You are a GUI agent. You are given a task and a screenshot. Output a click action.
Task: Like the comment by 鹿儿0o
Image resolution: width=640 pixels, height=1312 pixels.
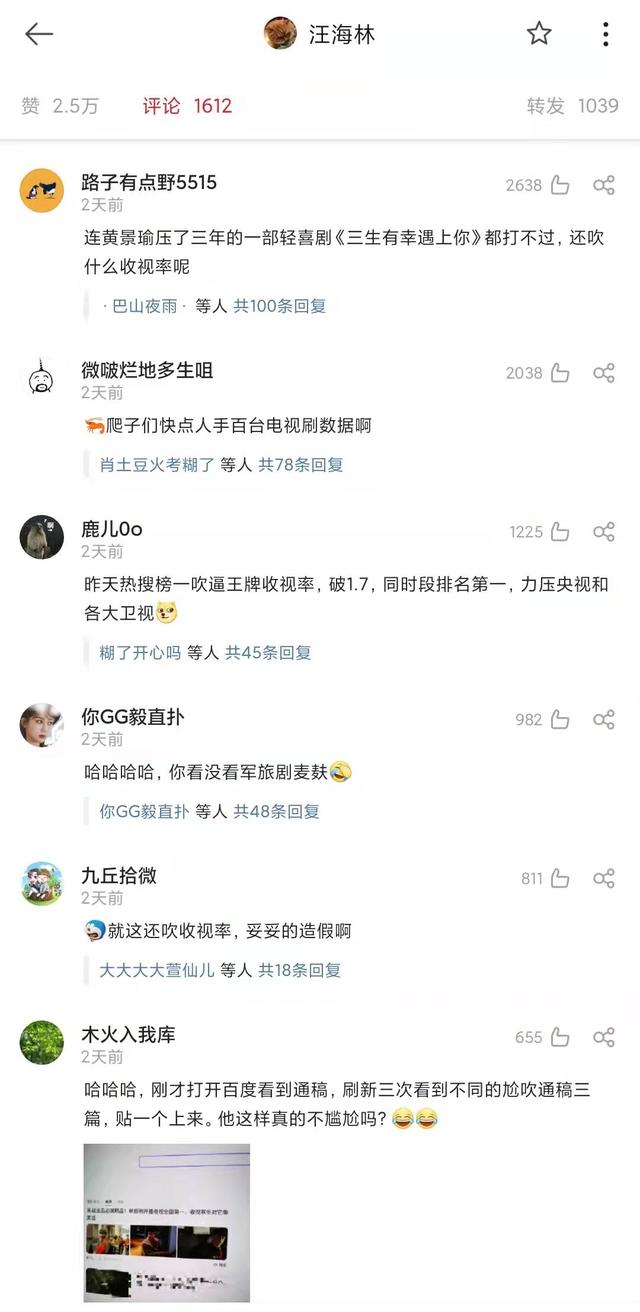pos(560,532)
